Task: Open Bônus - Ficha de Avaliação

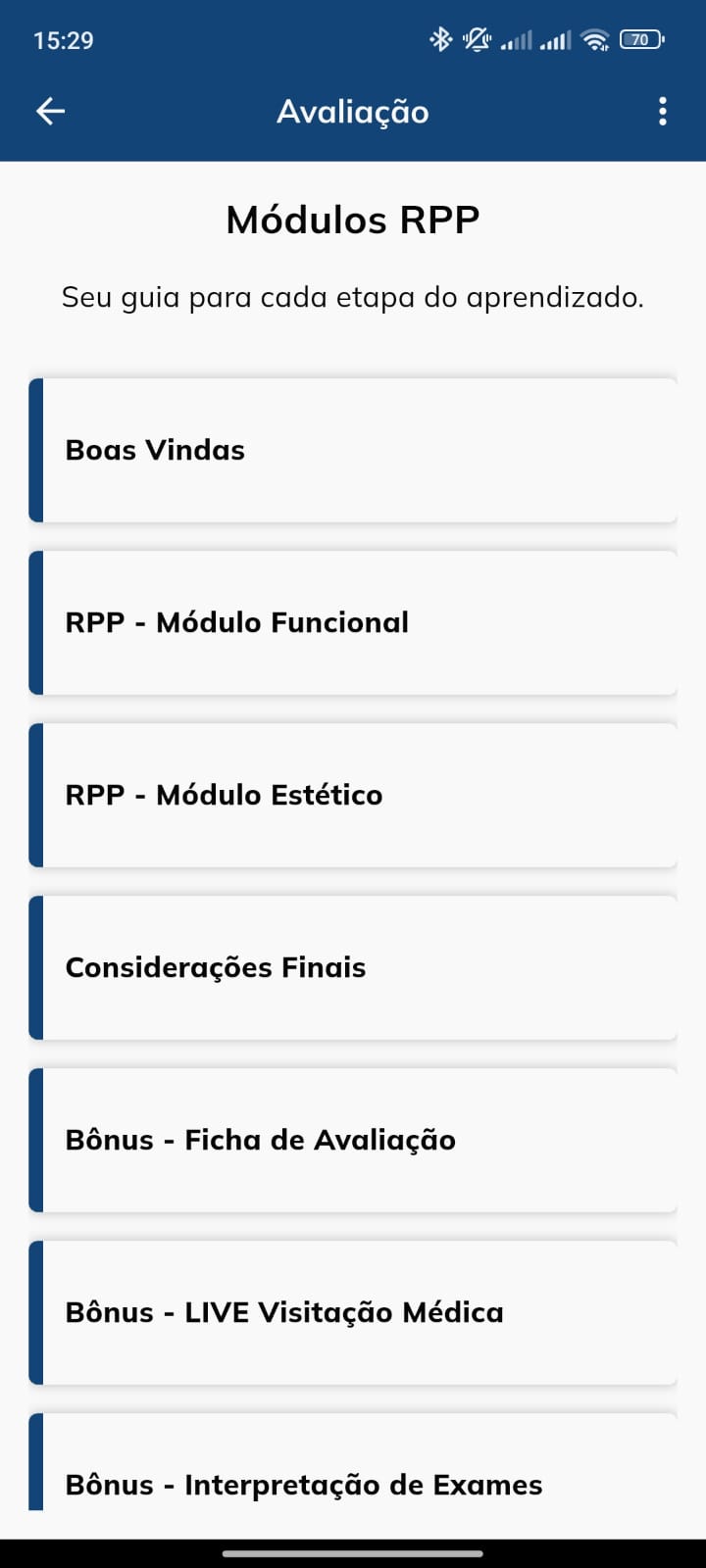Action: [353, 1141]
